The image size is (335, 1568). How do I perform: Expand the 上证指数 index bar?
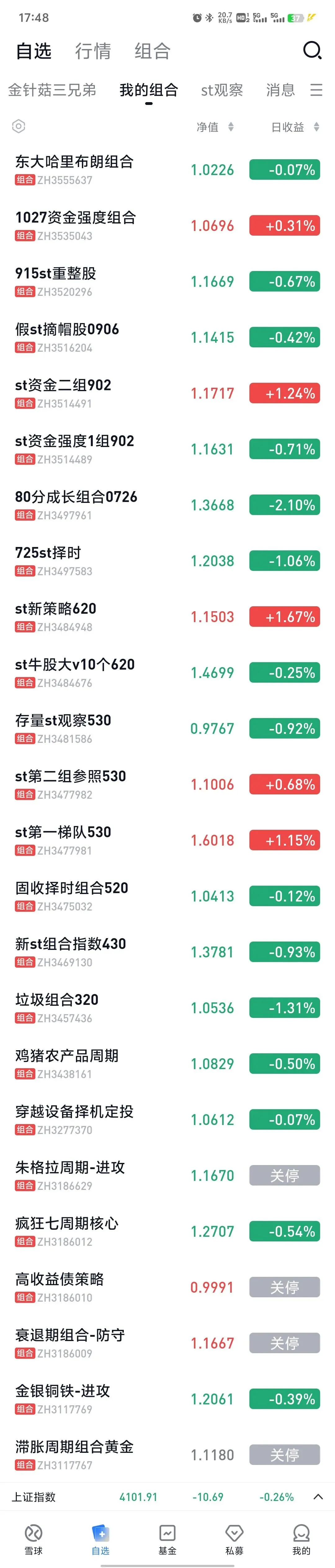318,1497
